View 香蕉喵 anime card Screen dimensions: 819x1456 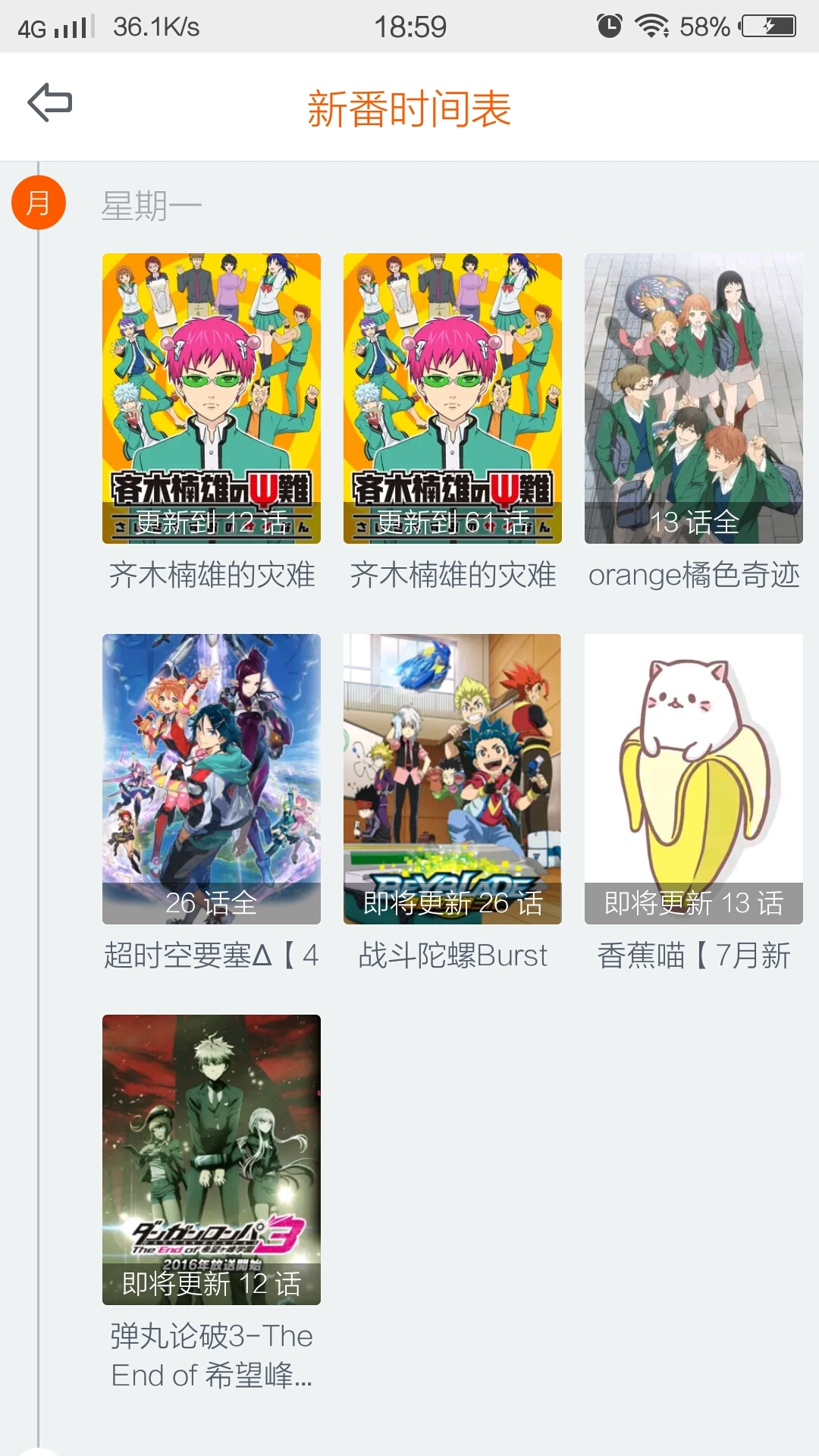coord(693,779)
